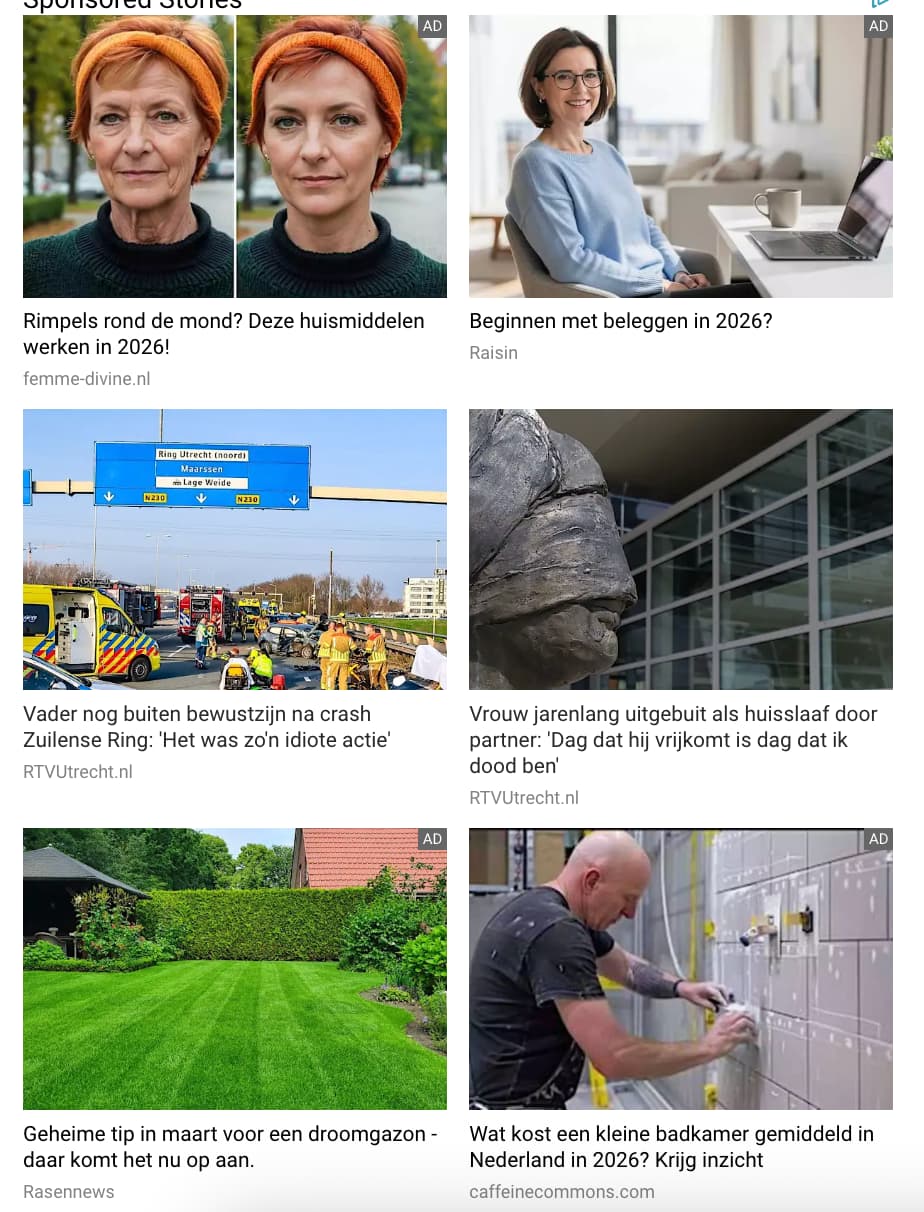Open the 'Vrouw jarenlang uitgebuit als huisslaaf' story
The width and height of the screenshot is (924, 1212).
point(673,740)
